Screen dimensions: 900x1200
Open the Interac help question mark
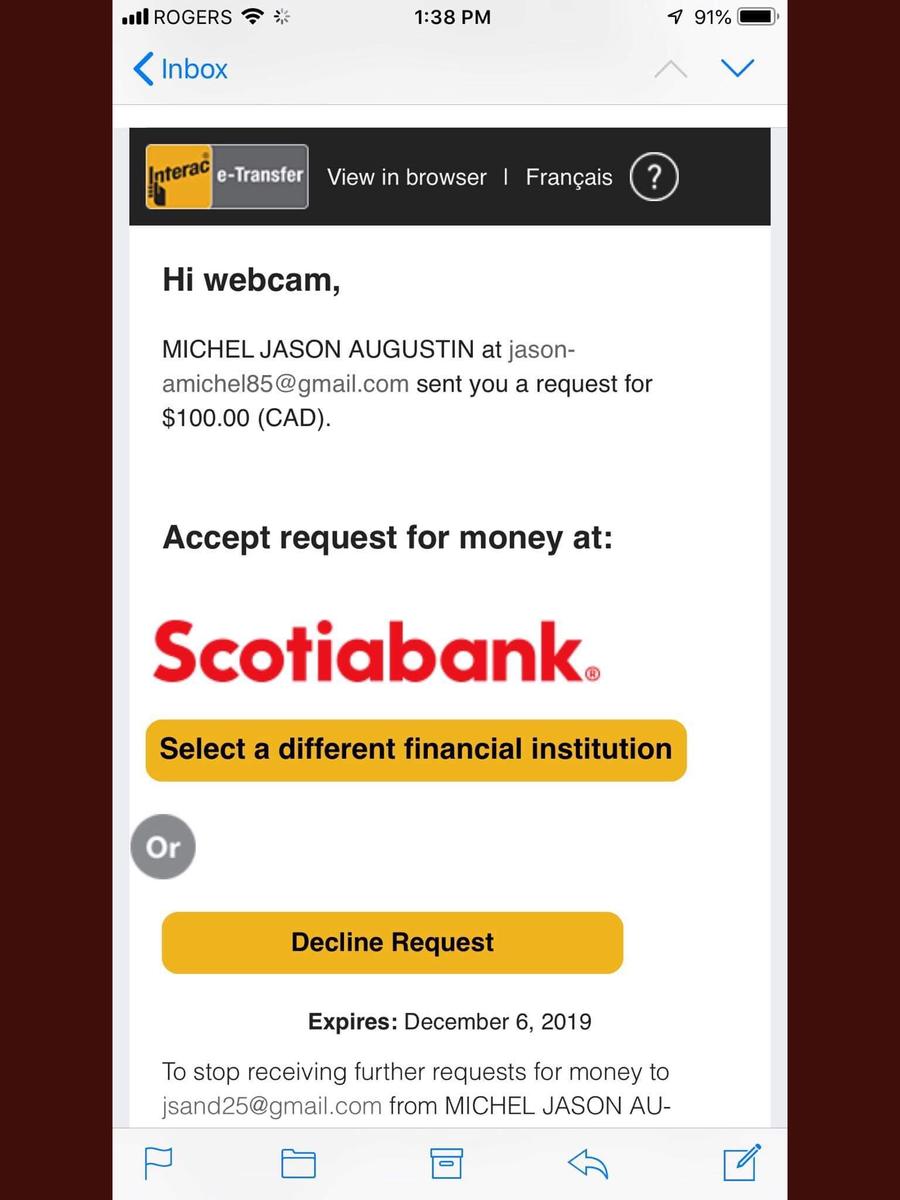coord(654,178)
